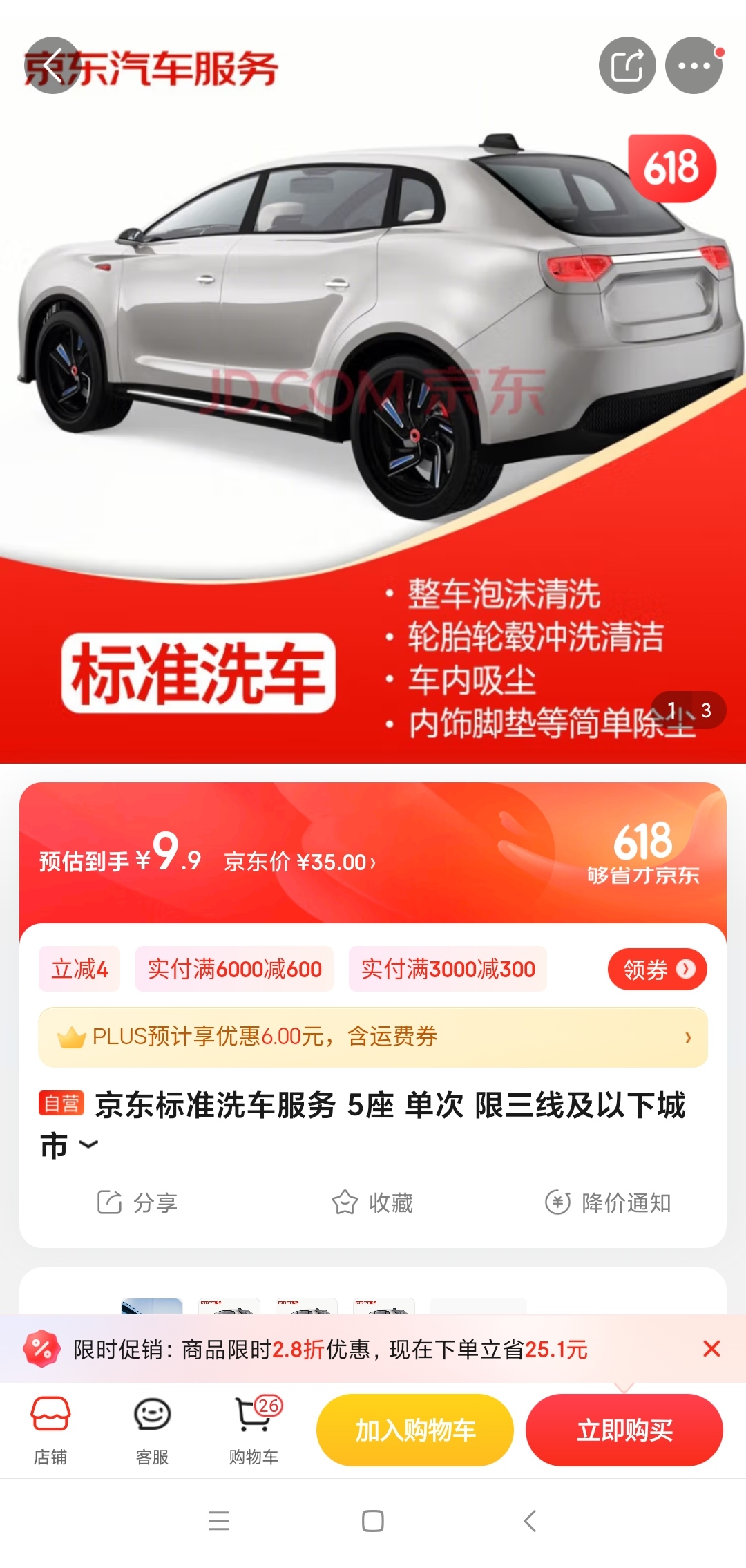Add product to favorites via 收藏

373,1202
